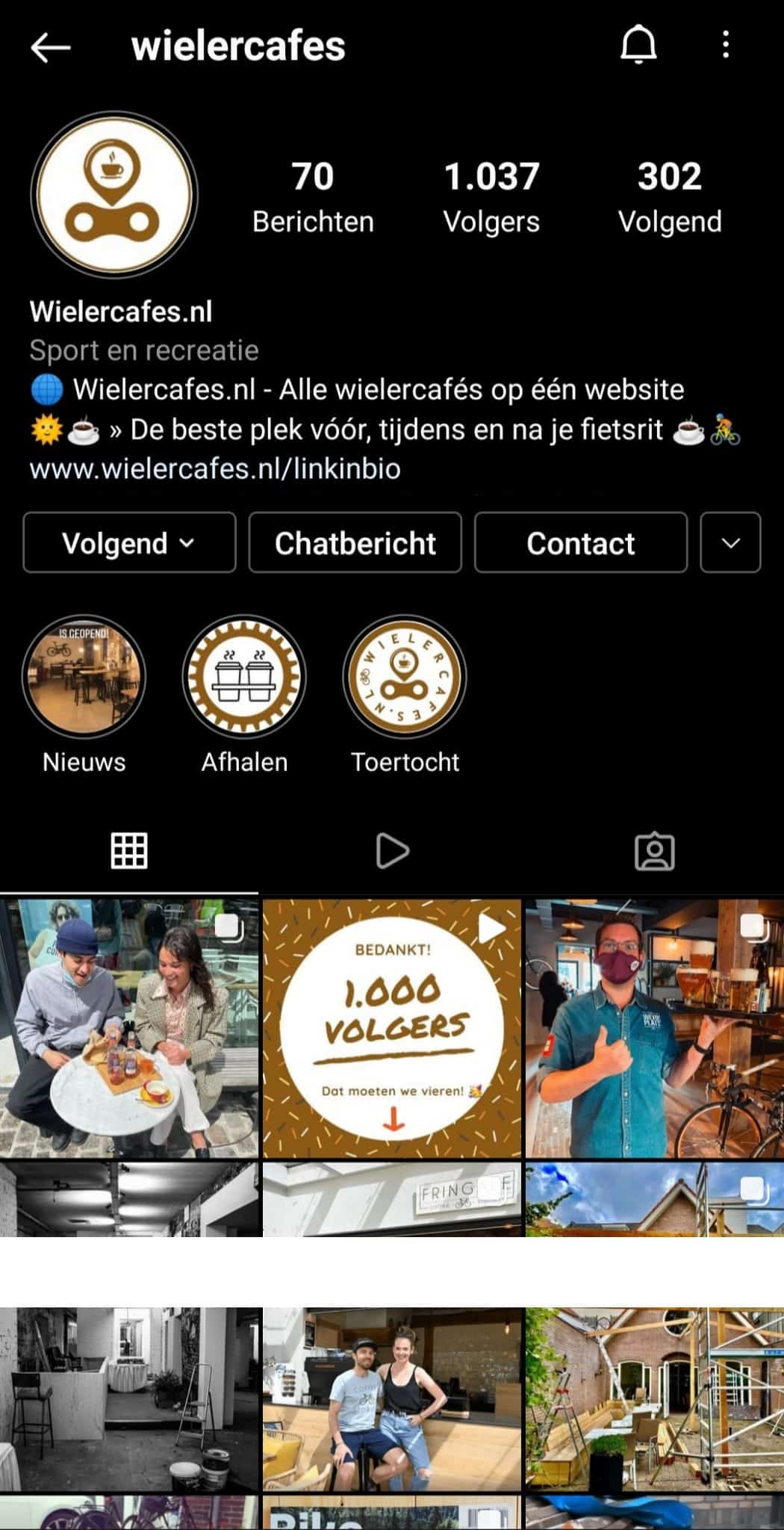The width and height of the screenshot is (784, 1530).
Task: Send a Chatbericht to this profile
Action: coord(355,543)
